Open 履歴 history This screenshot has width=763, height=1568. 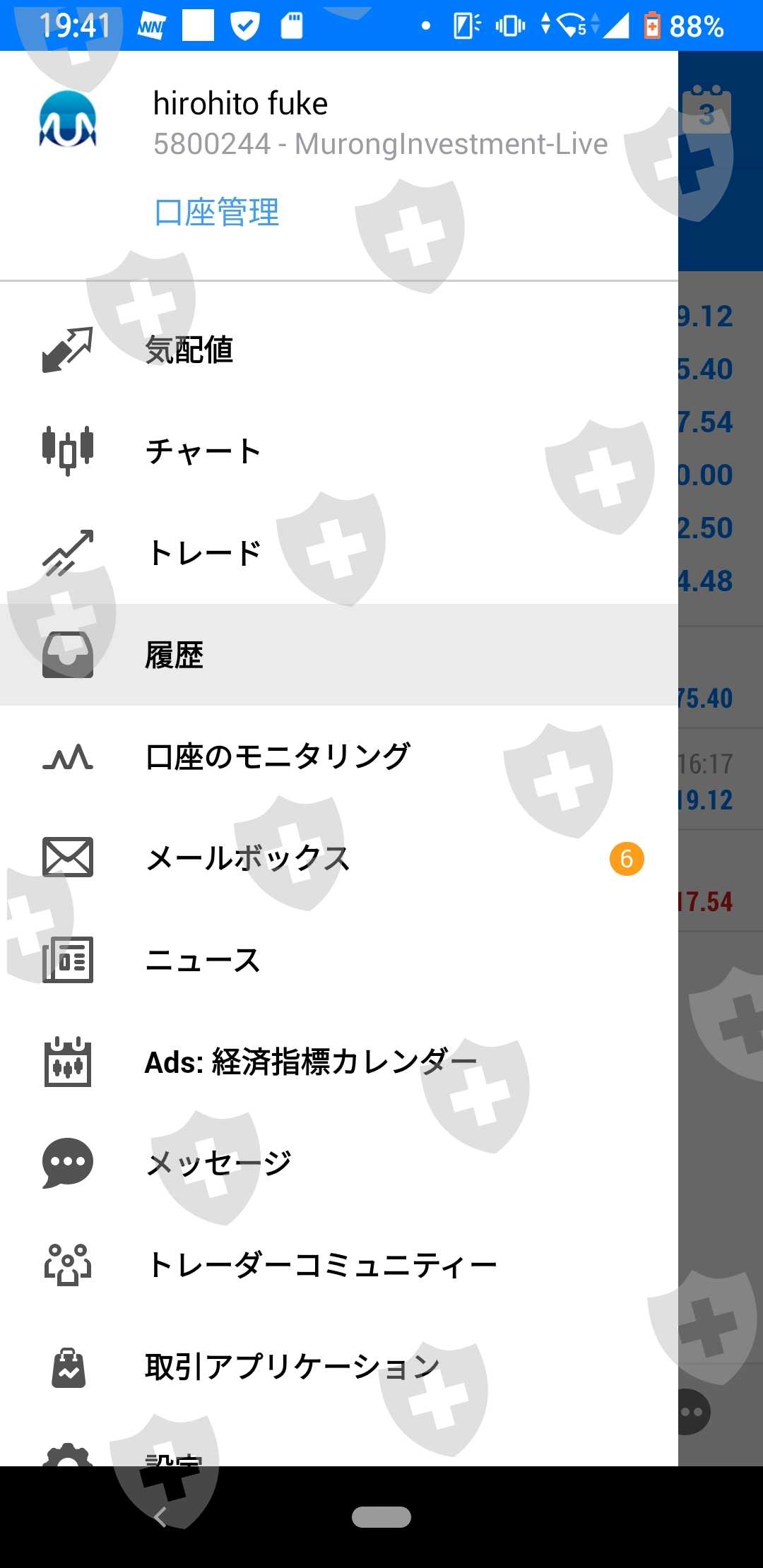tap(339, 655)
